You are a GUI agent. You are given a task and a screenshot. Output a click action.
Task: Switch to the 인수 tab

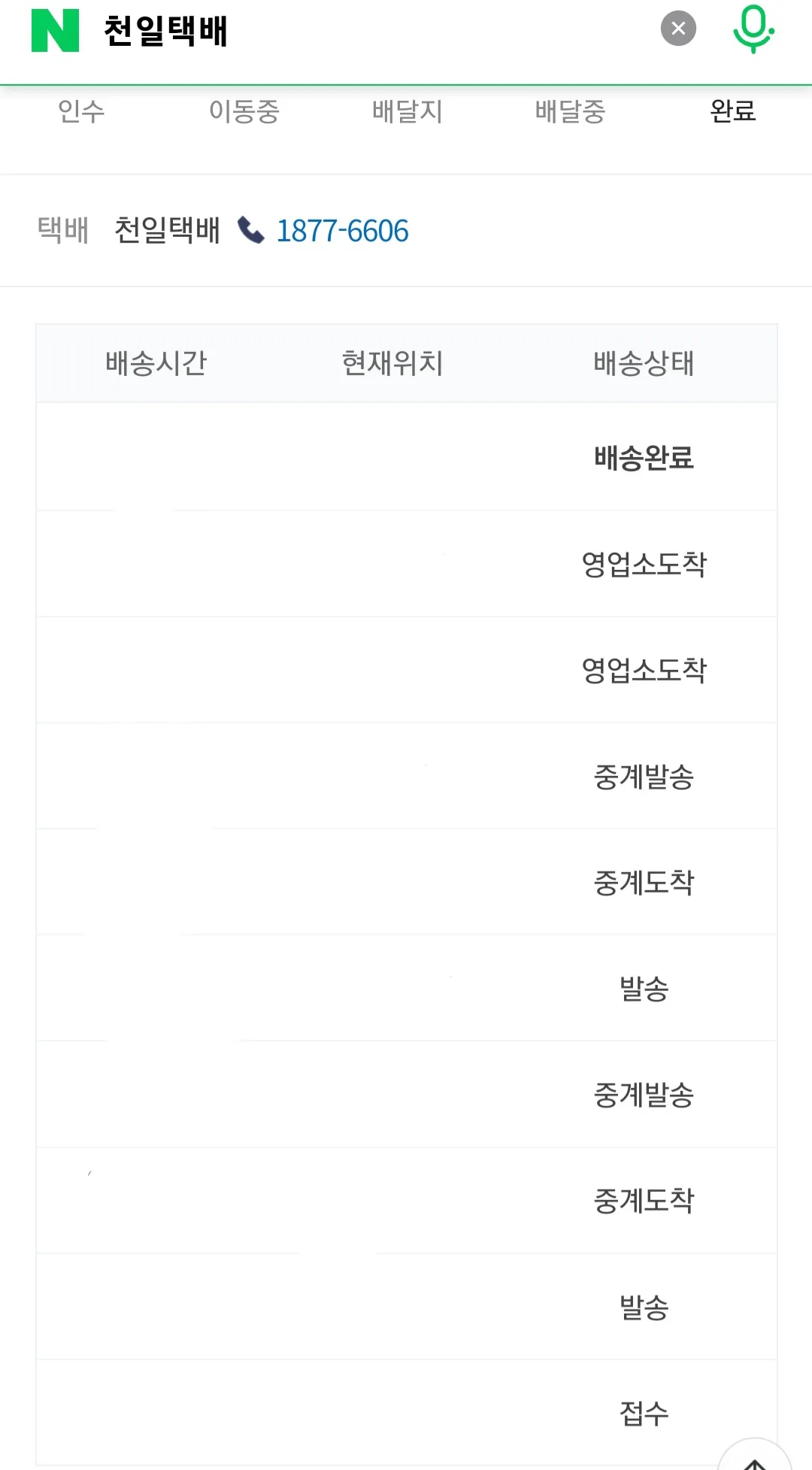point(81,113)
